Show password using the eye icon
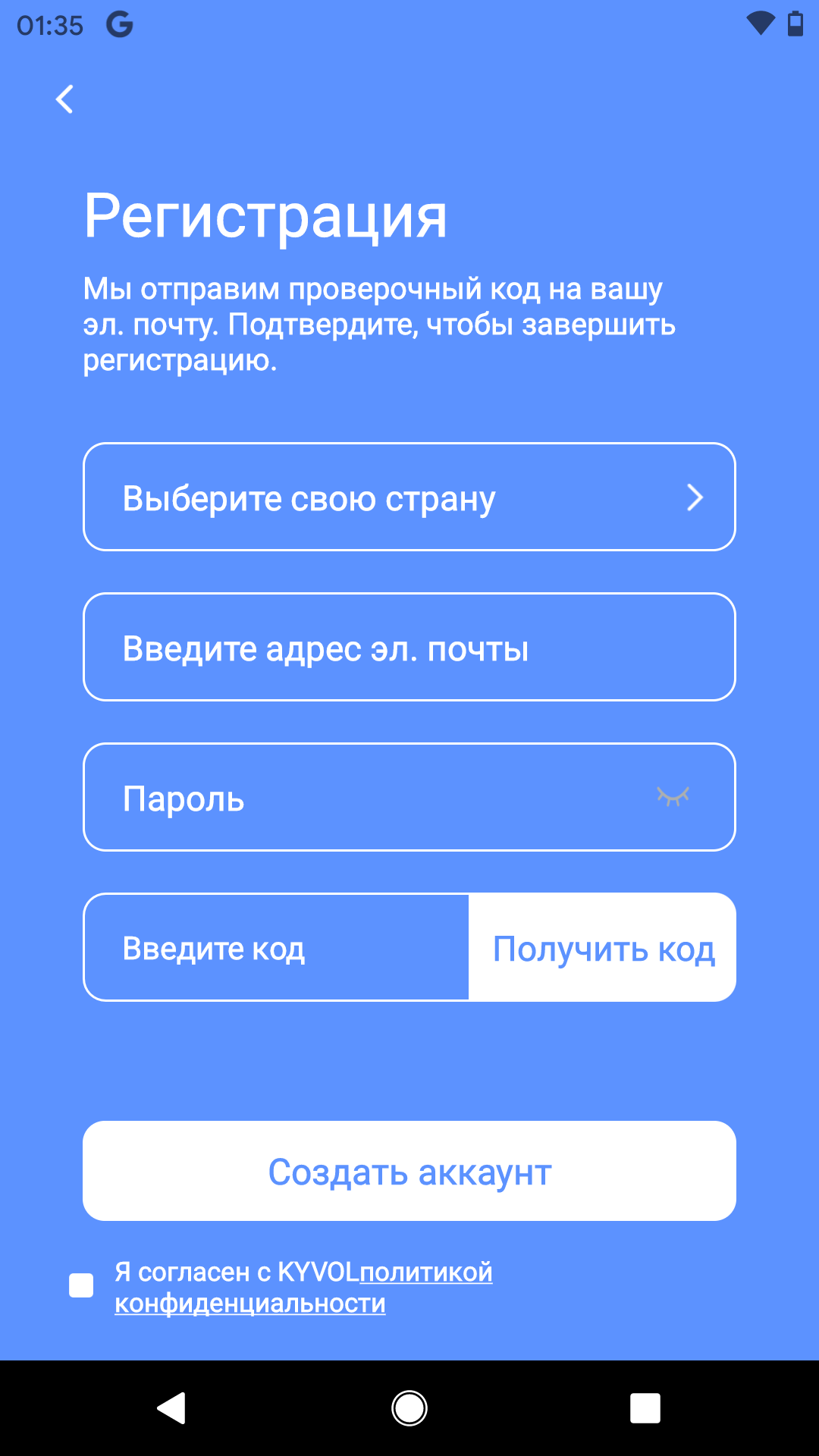 click(x=673, y=796)
